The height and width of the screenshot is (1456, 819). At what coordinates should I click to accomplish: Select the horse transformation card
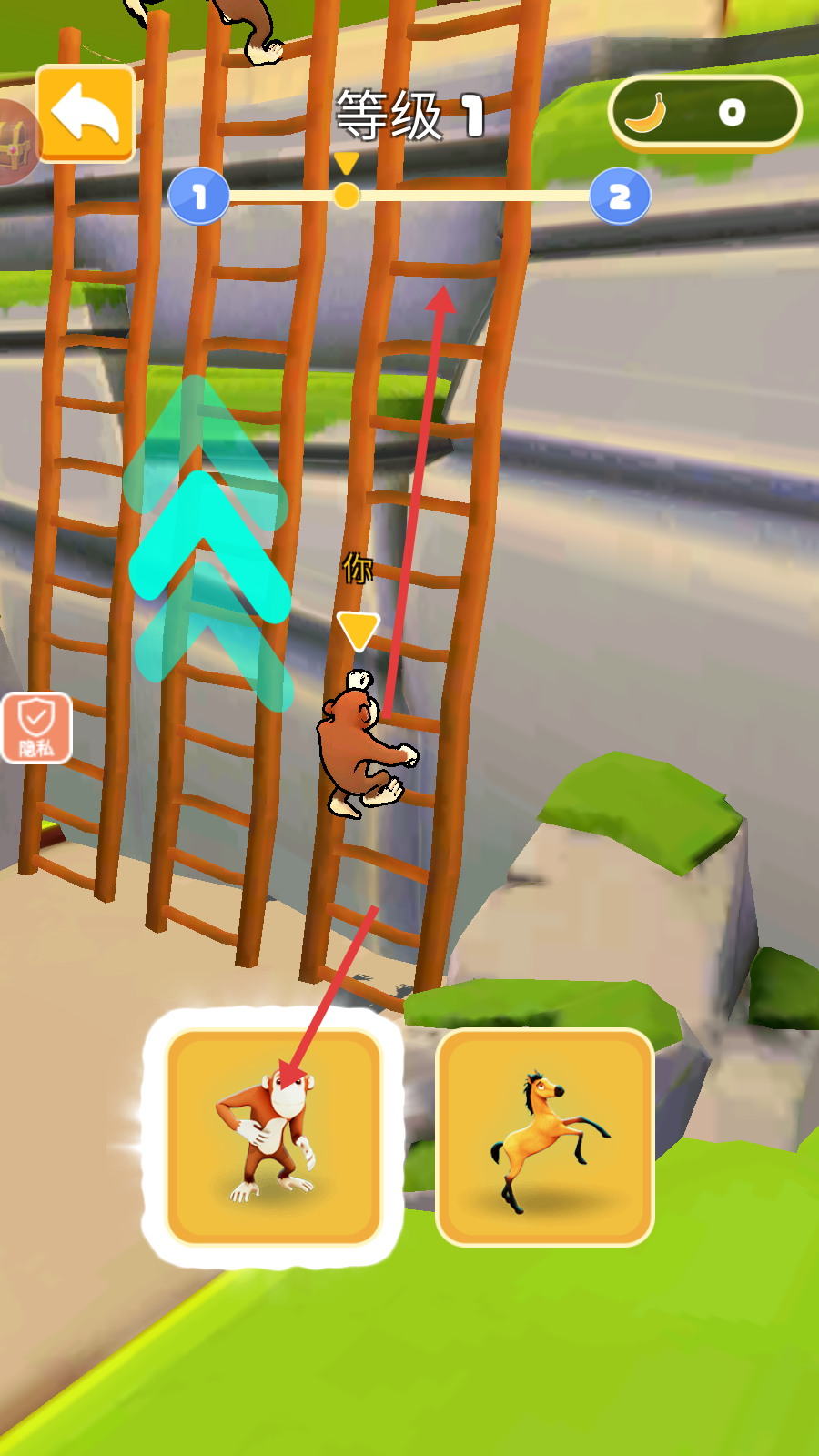click(544, 1137)
